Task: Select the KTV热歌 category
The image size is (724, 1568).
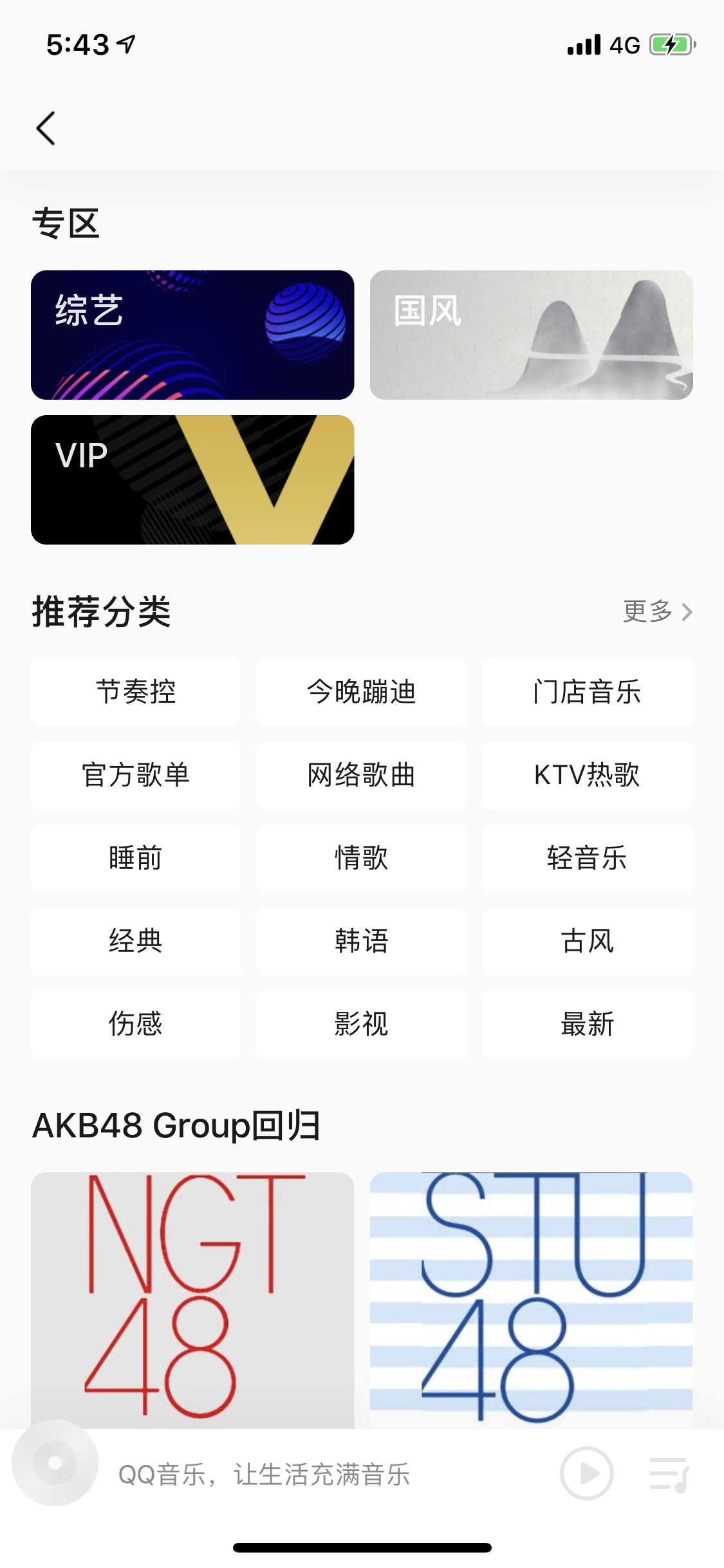Action: coord(588,775)
